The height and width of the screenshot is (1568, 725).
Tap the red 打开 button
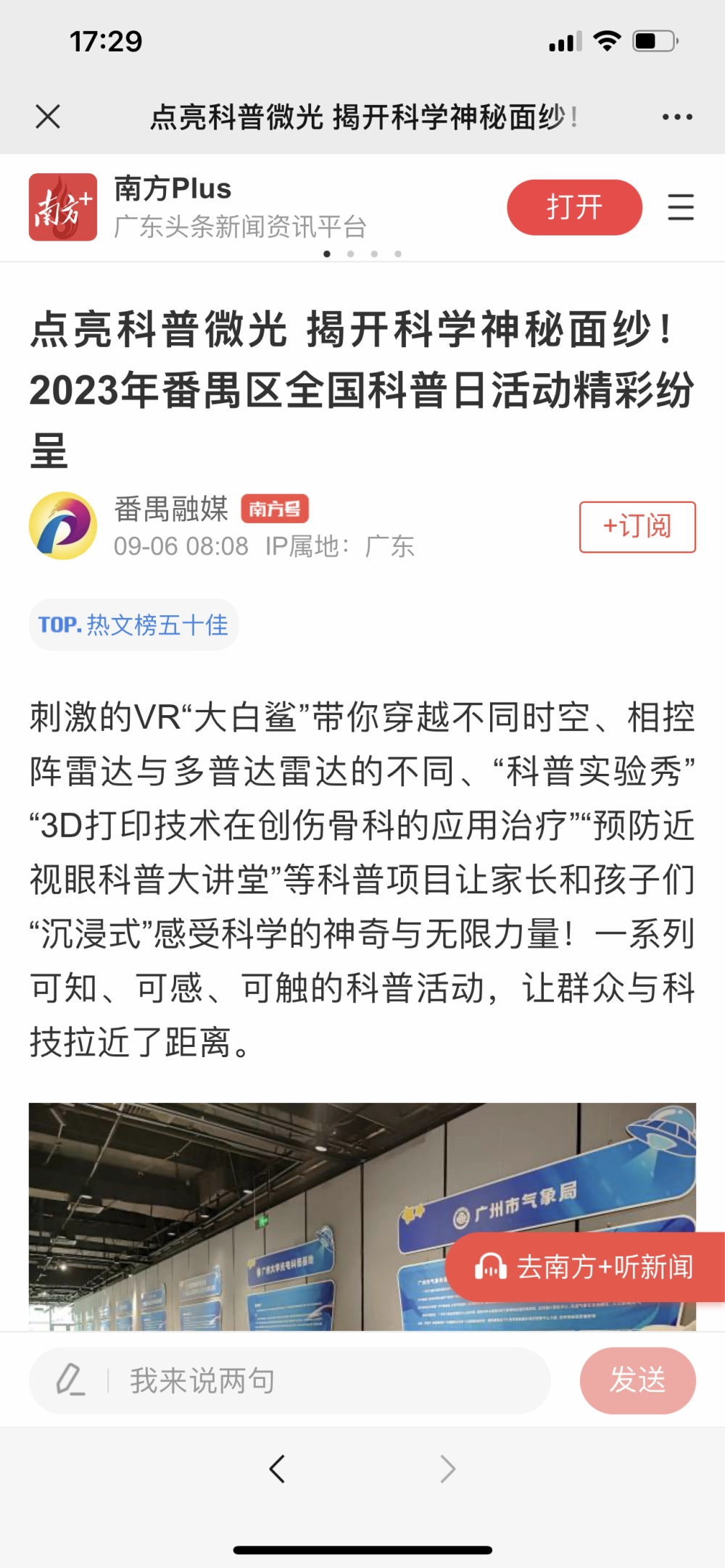(574, 207)
